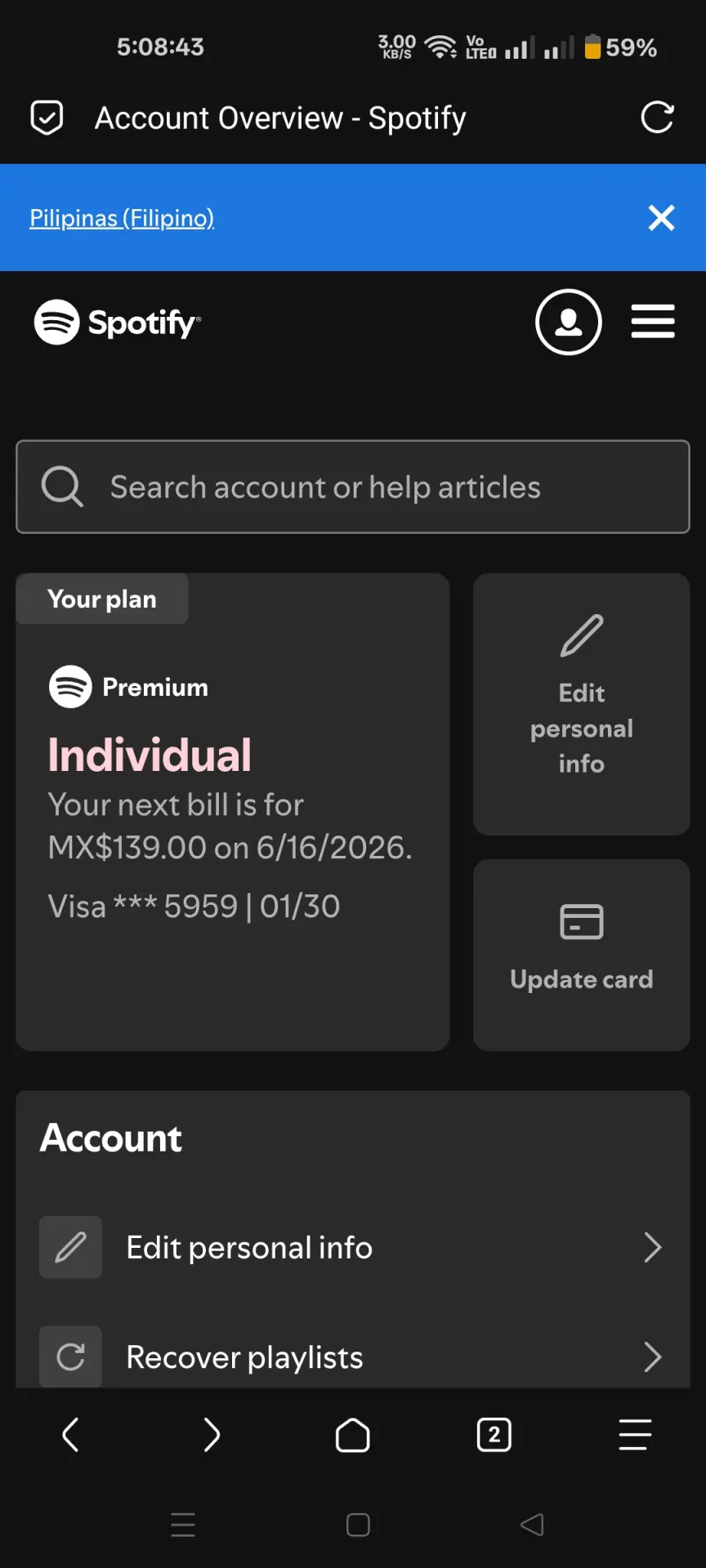Open the profile avatar menu
706x1568 pixels.
coord(569,322)
